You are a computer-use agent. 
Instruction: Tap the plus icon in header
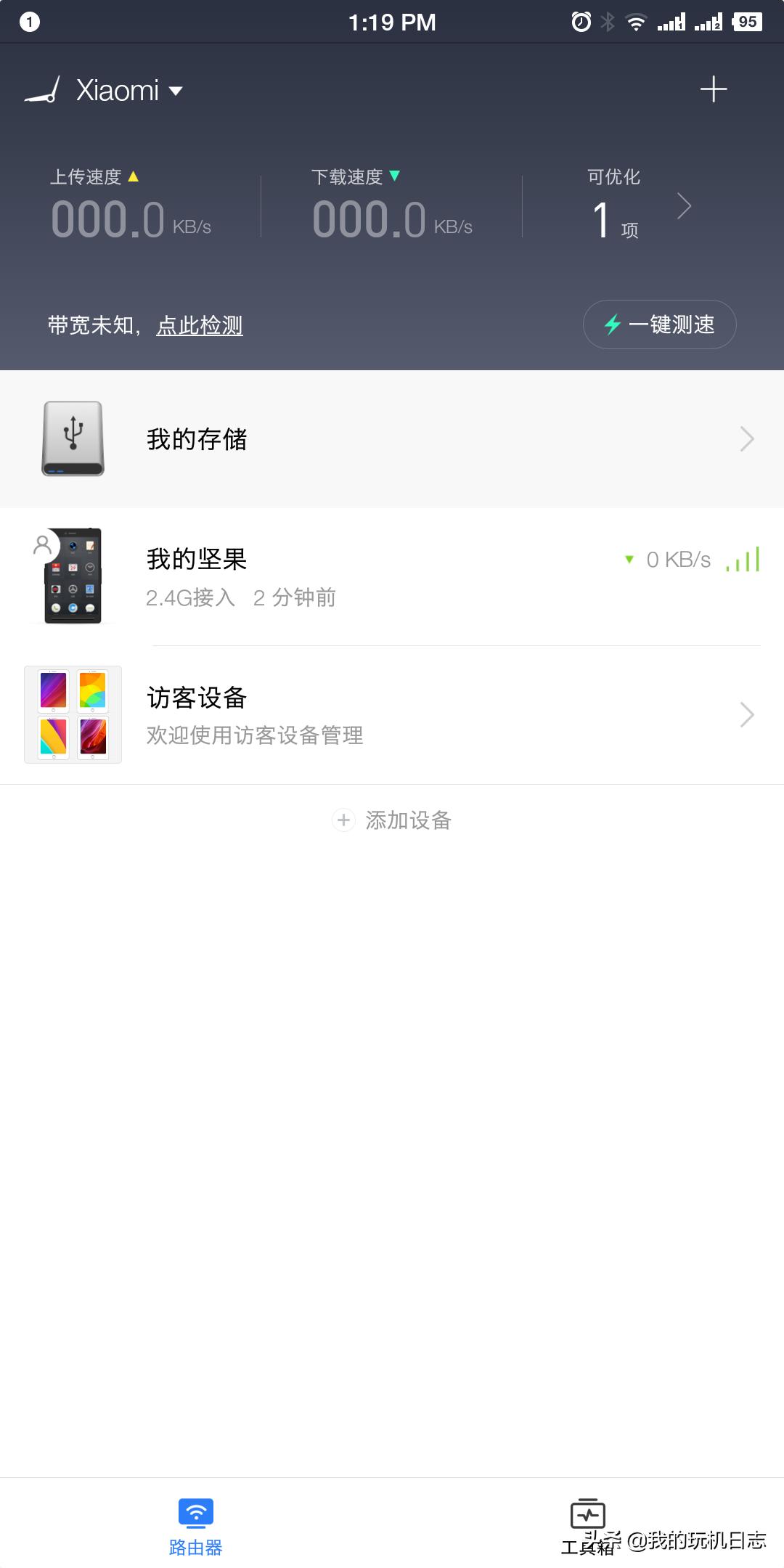tap(714, 89)
